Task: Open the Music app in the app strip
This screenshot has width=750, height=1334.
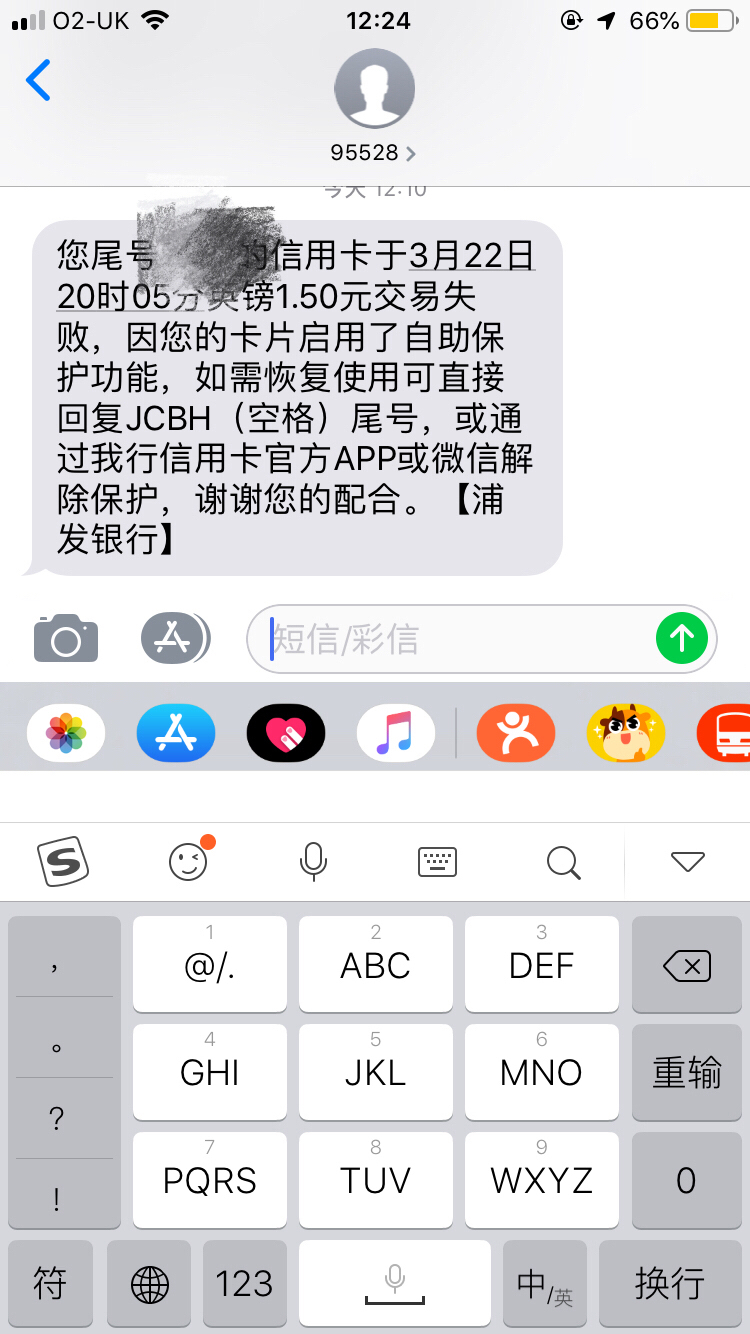Action: click(396, 734)
